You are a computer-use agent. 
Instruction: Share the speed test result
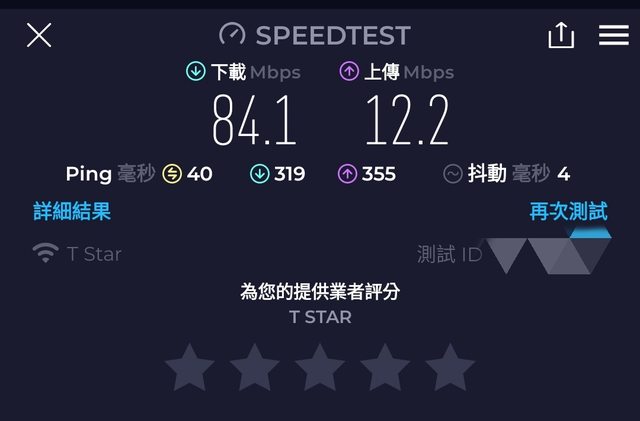click(x=561, y=36)
